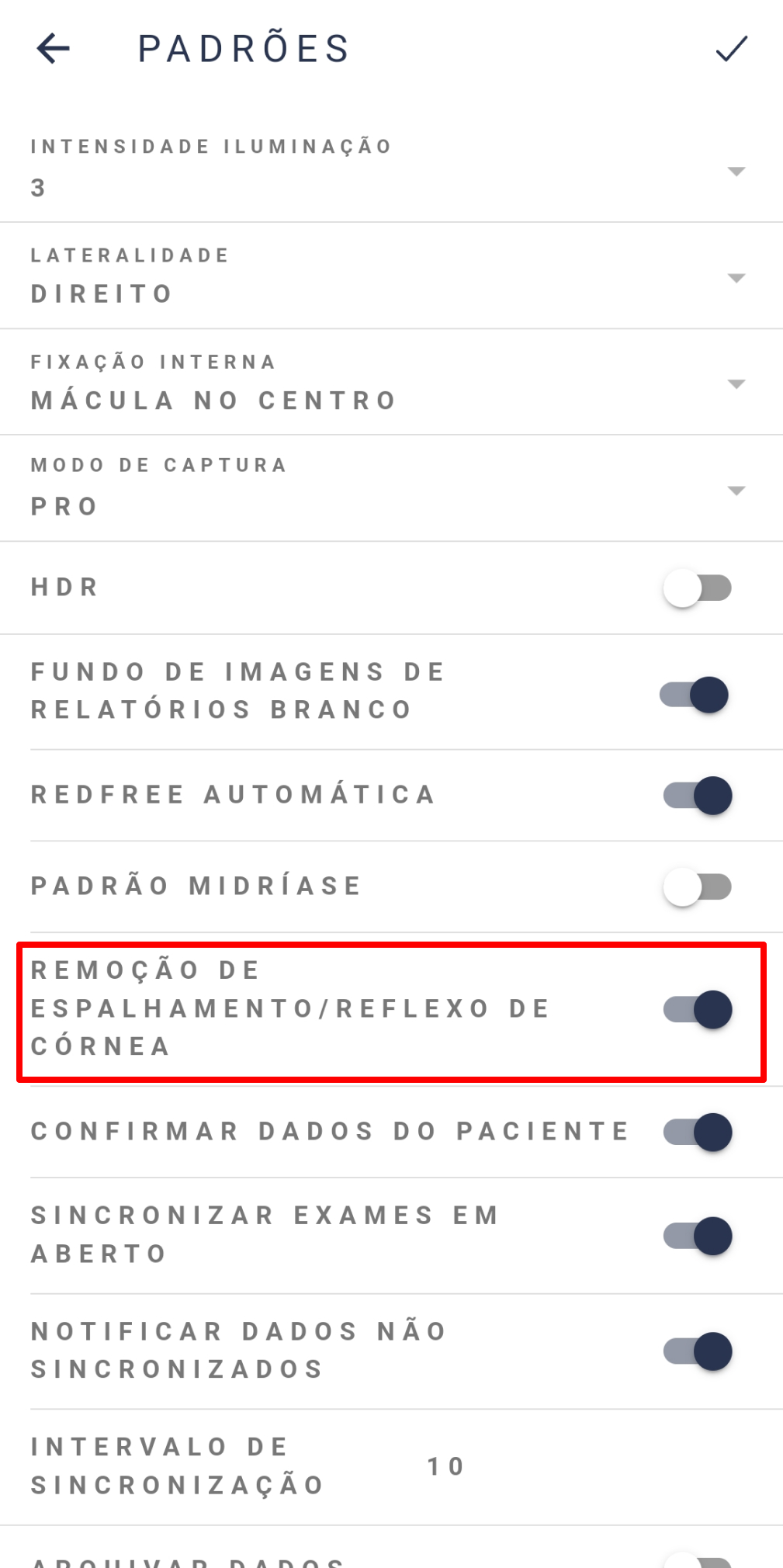Turn on Padrão Midríase

click(x=697, y=886)
